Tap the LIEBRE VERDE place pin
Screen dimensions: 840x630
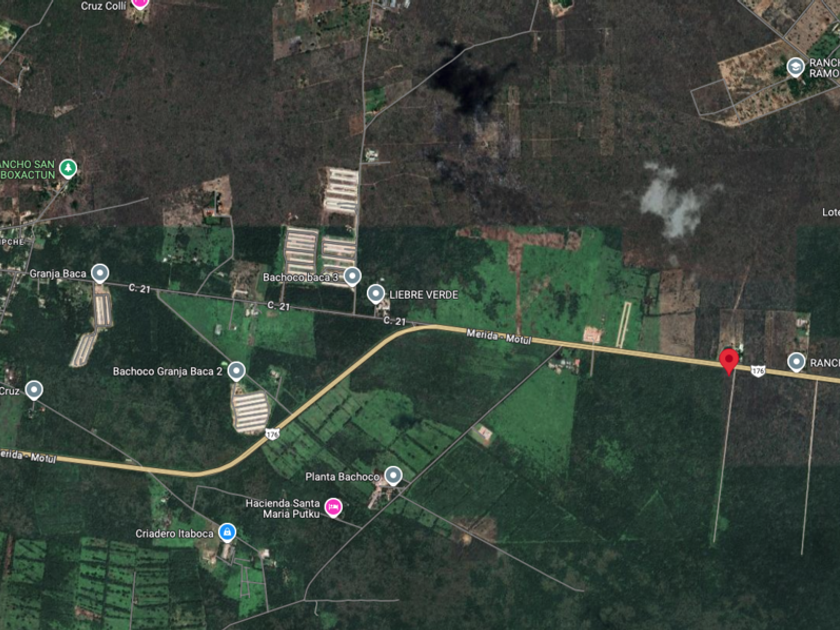tap(376, 294)
